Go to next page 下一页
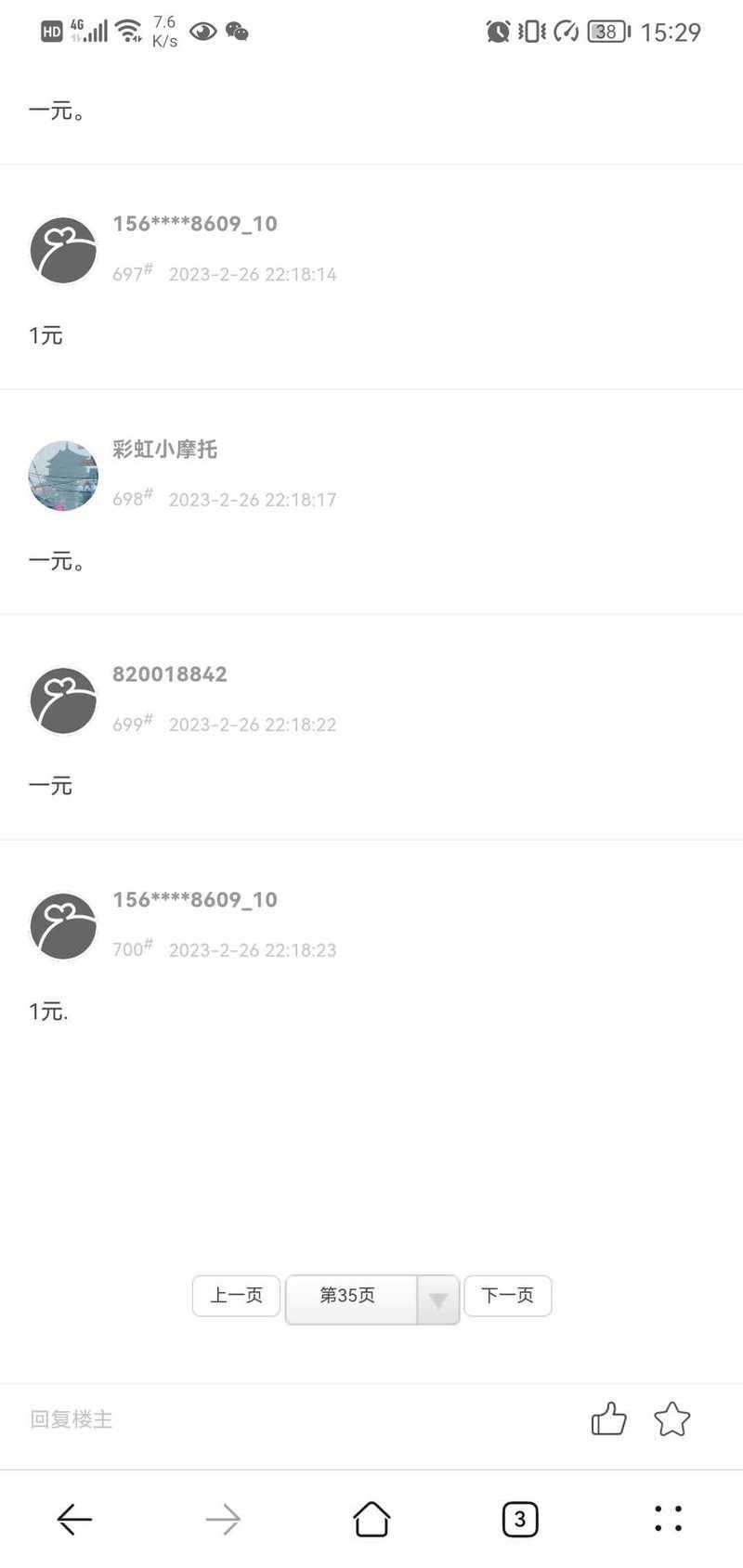This screenshot has height=1568, width=743. point(507,1296)
